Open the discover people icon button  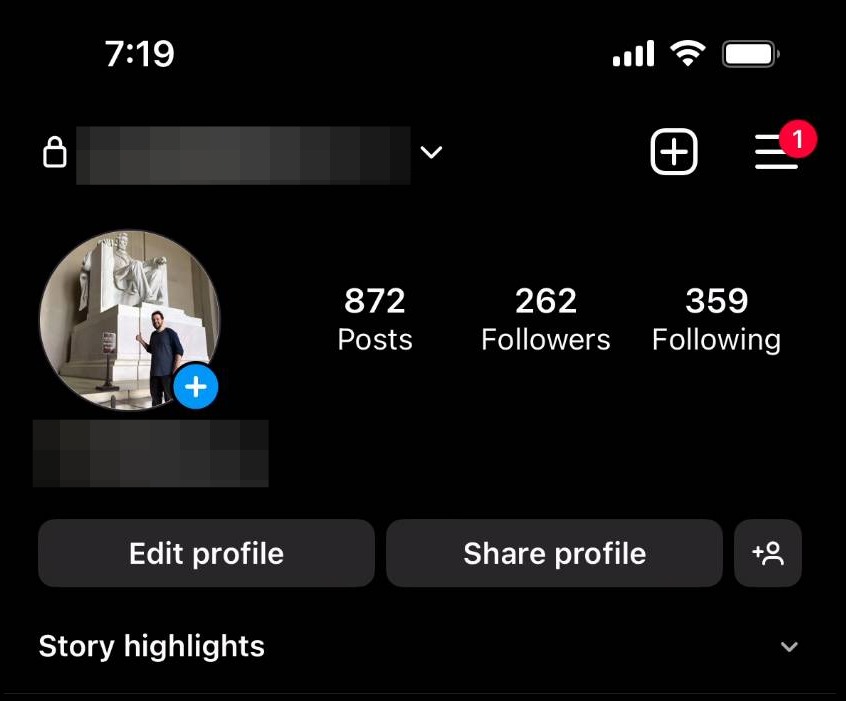click(x=768, y=553)
